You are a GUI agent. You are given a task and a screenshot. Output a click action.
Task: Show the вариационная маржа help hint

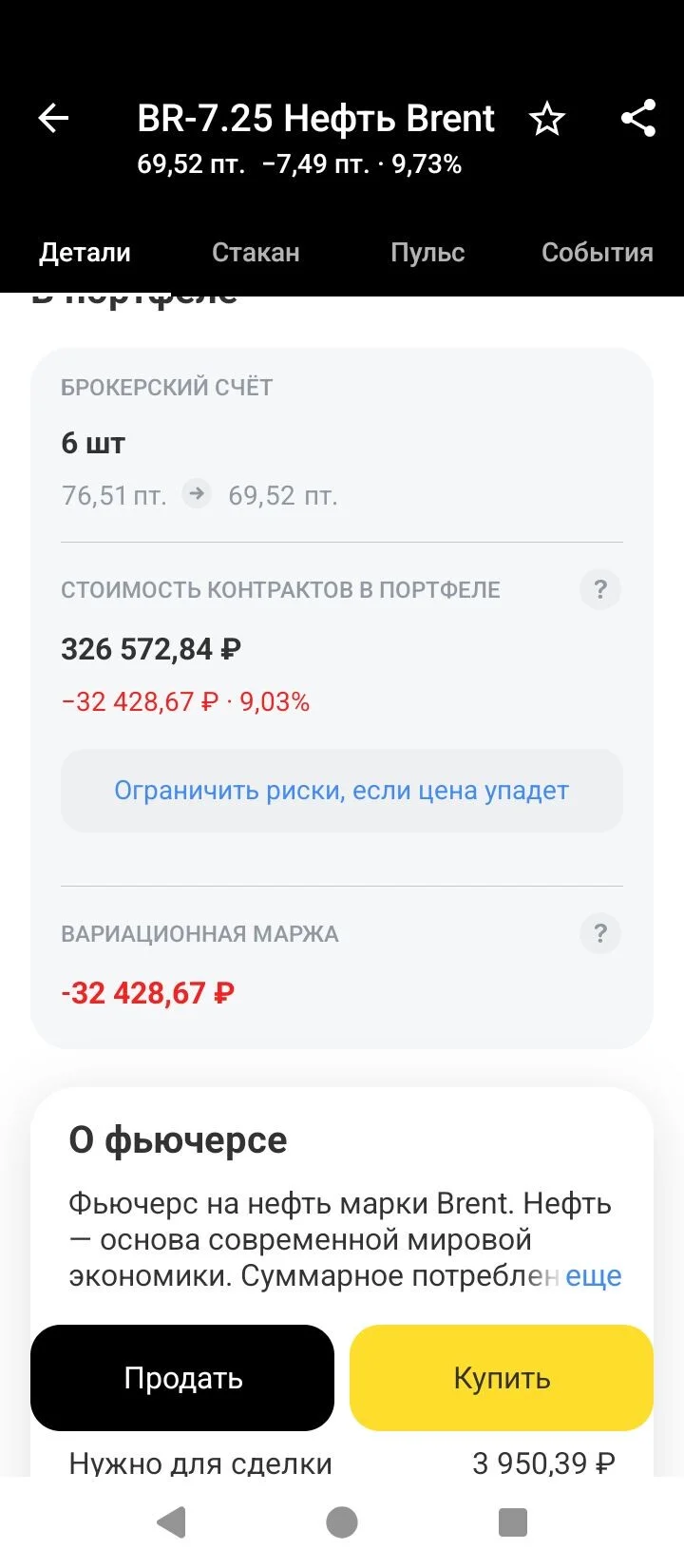tap(600, 933)
